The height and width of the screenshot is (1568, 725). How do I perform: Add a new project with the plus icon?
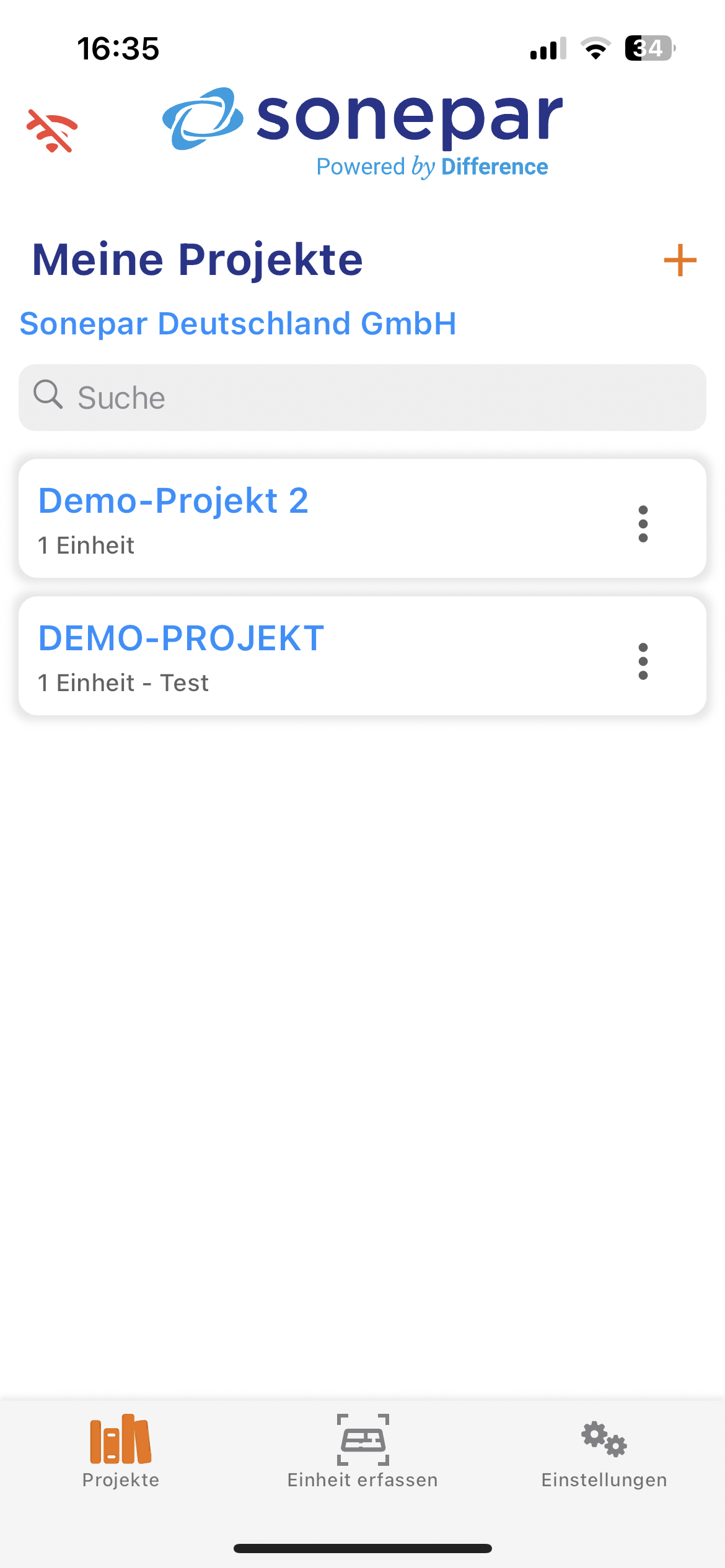680,260
